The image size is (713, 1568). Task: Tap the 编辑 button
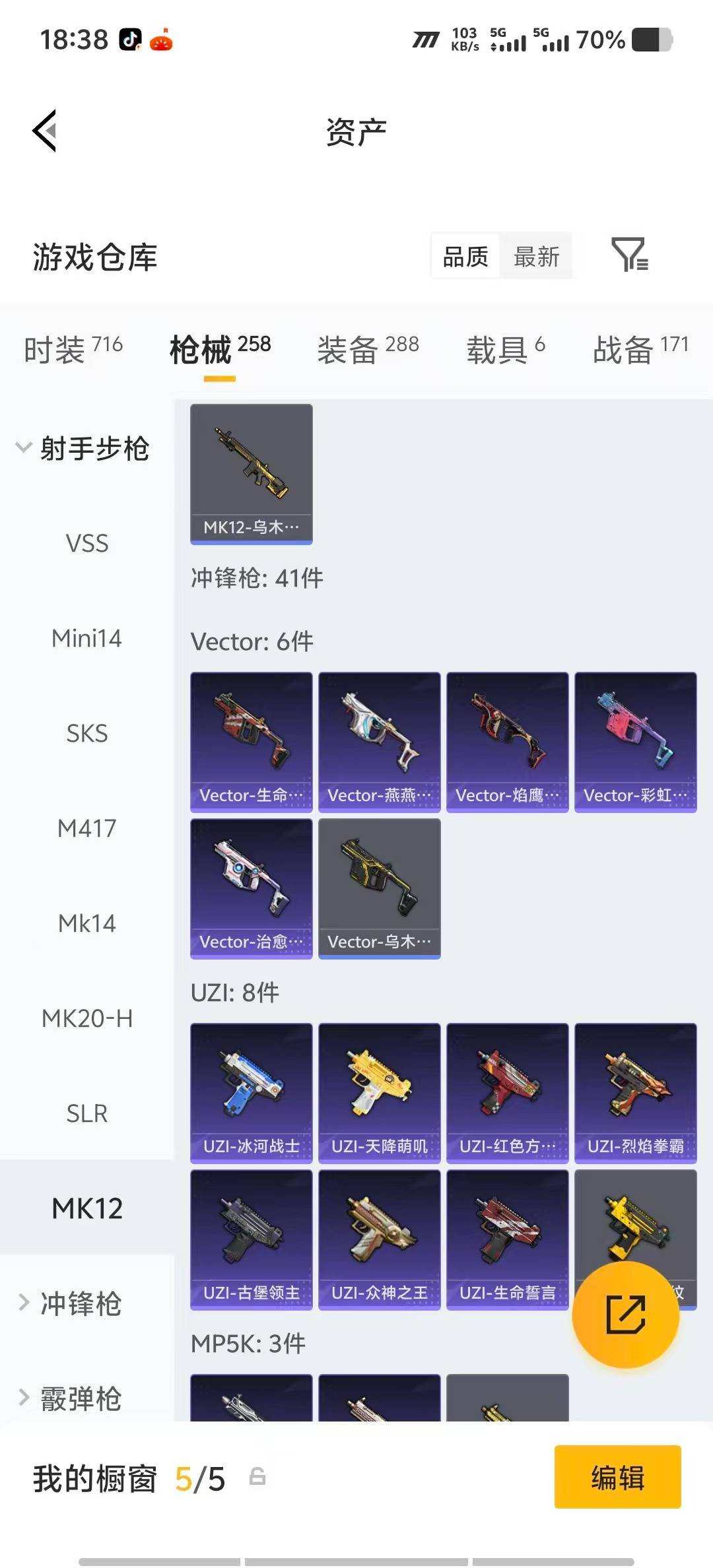(617, 1481)
